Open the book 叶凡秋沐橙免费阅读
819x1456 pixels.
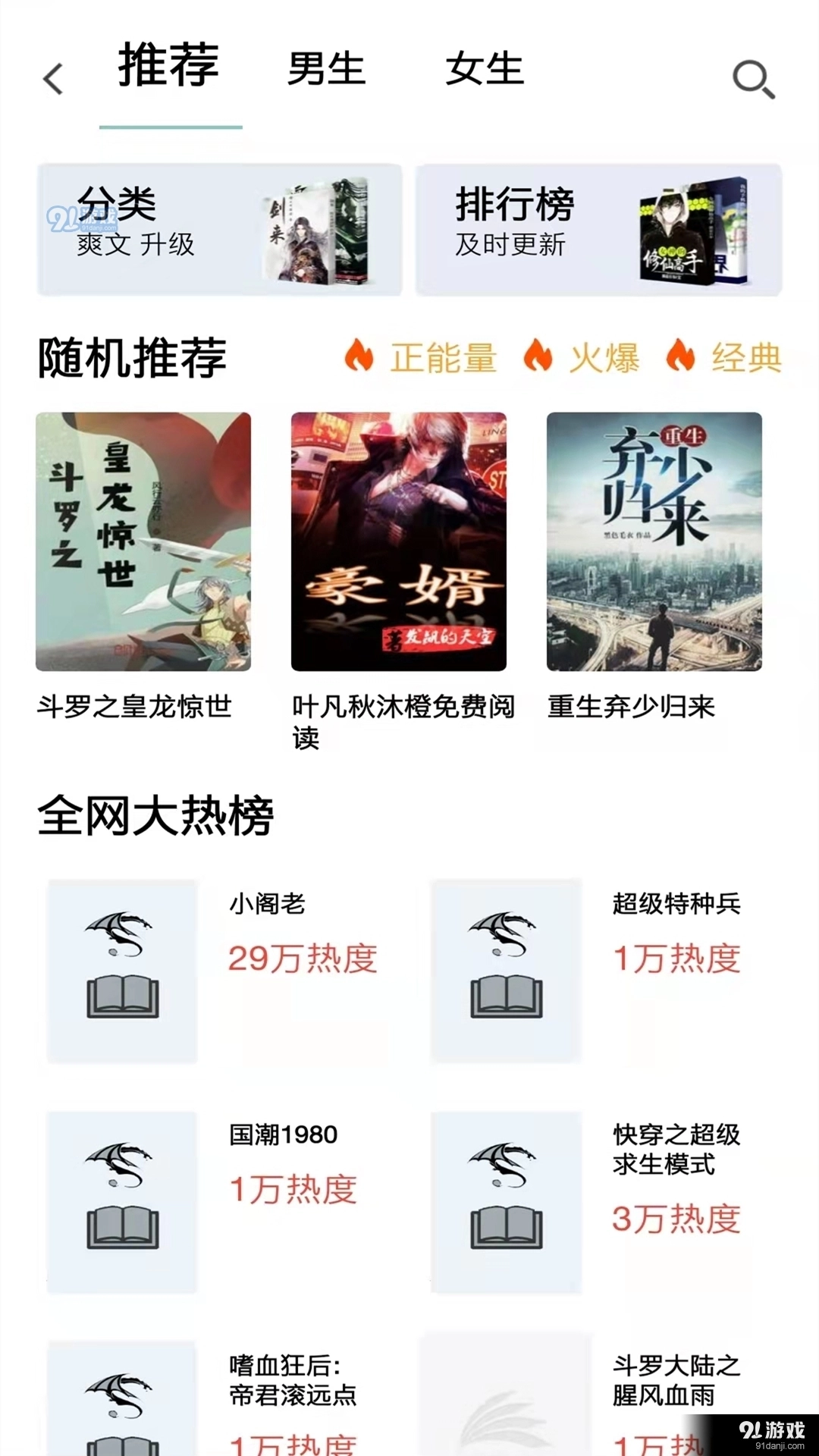click(399, 541)
